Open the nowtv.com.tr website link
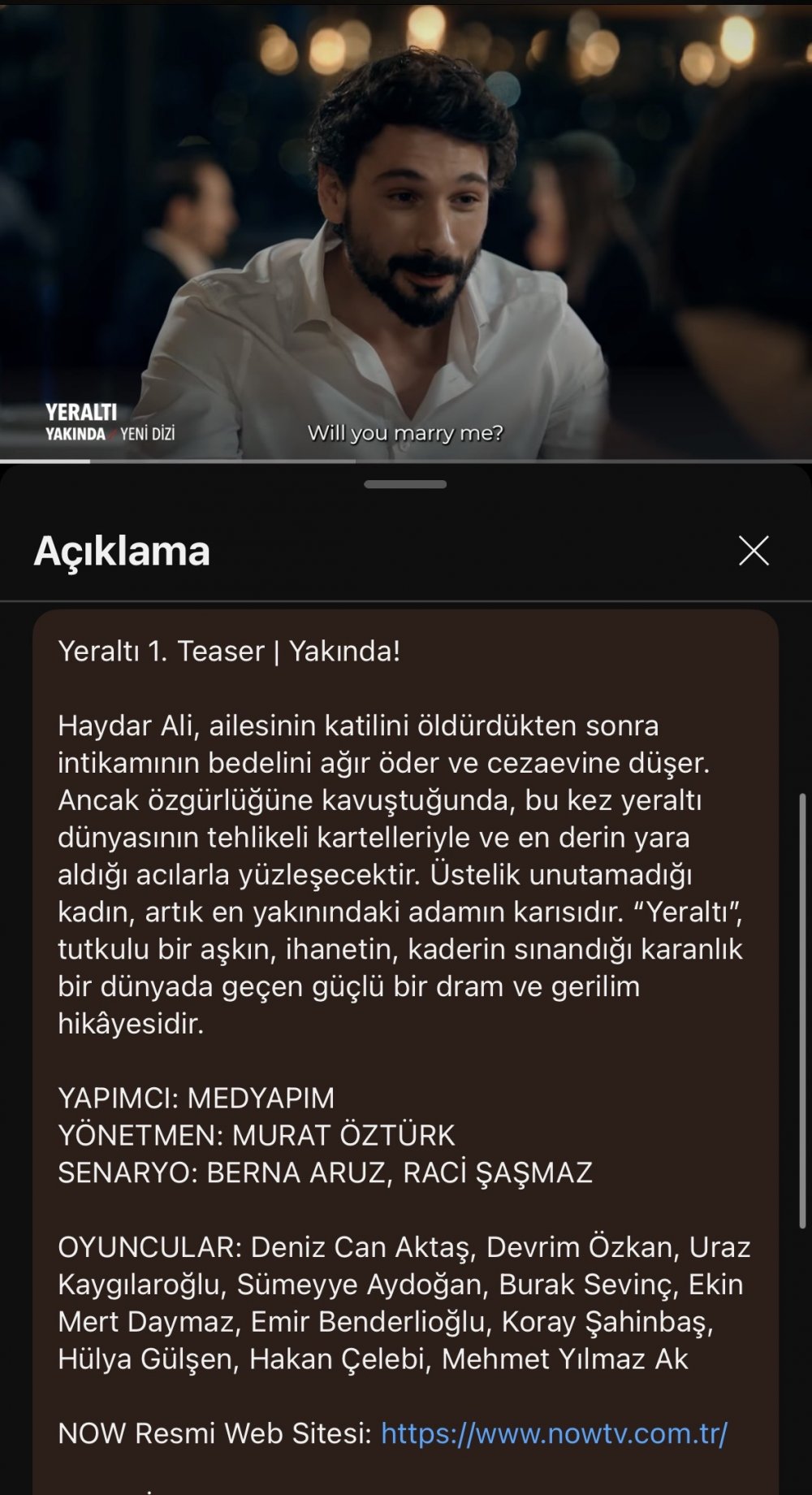This screenshot has width=812, height=1495. tap(554, 1432)
